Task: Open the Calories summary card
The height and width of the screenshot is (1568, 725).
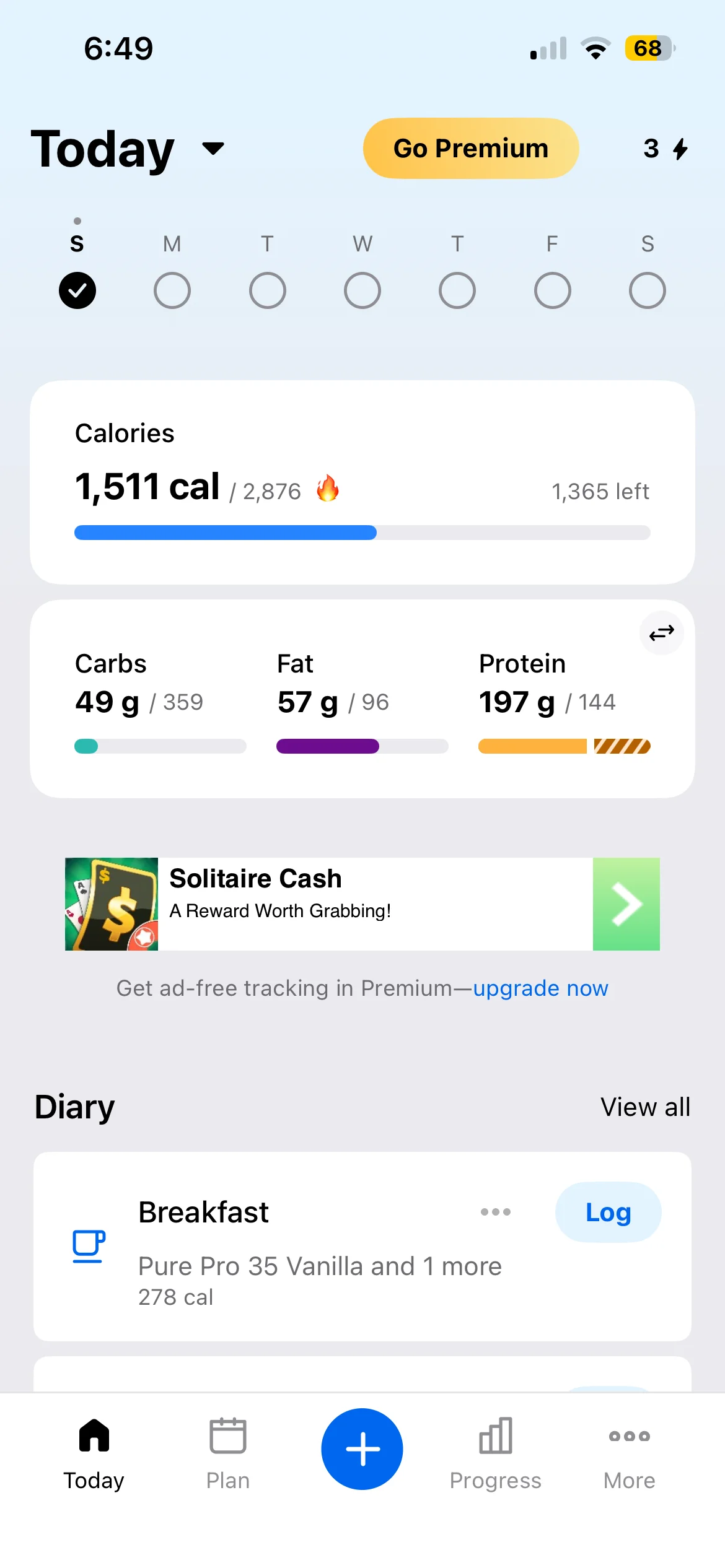Action: 362,482
